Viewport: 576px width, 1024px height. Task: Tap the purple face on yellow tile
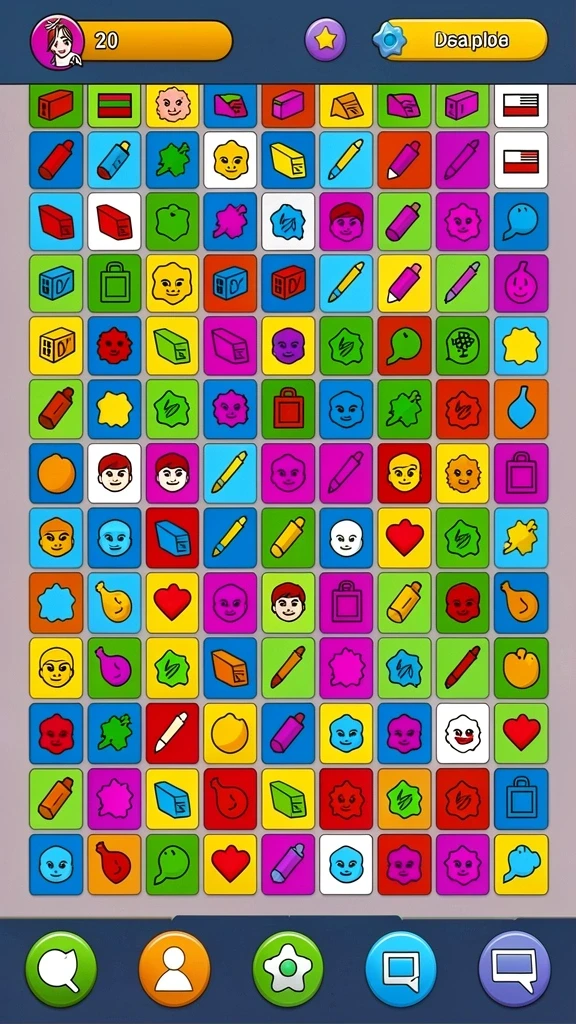[x=288, y=346]
